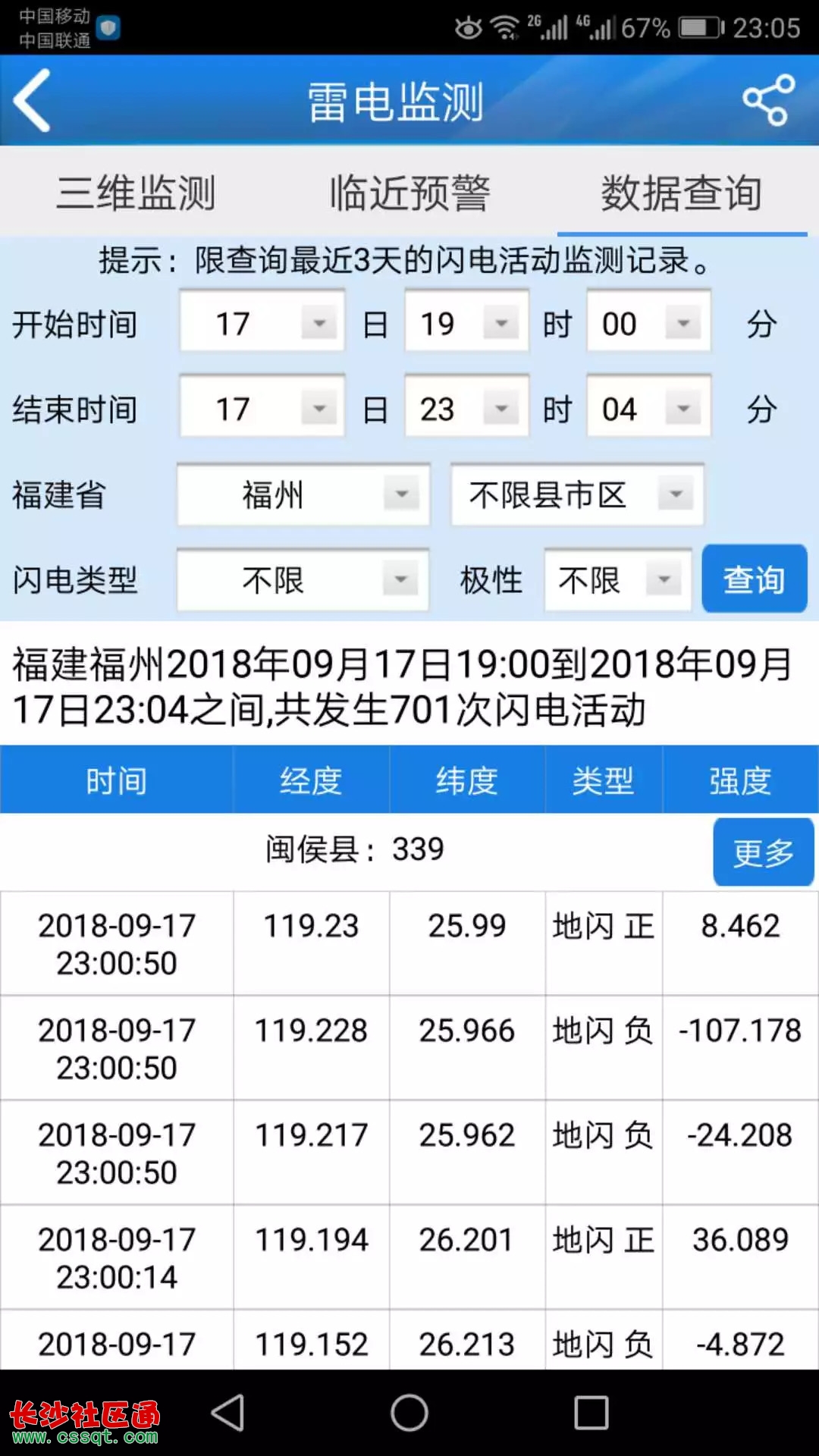Choose a lightning type in 闪电类型
The width and height of the screenshot is (819, 1456).
[x=303, y=580]
